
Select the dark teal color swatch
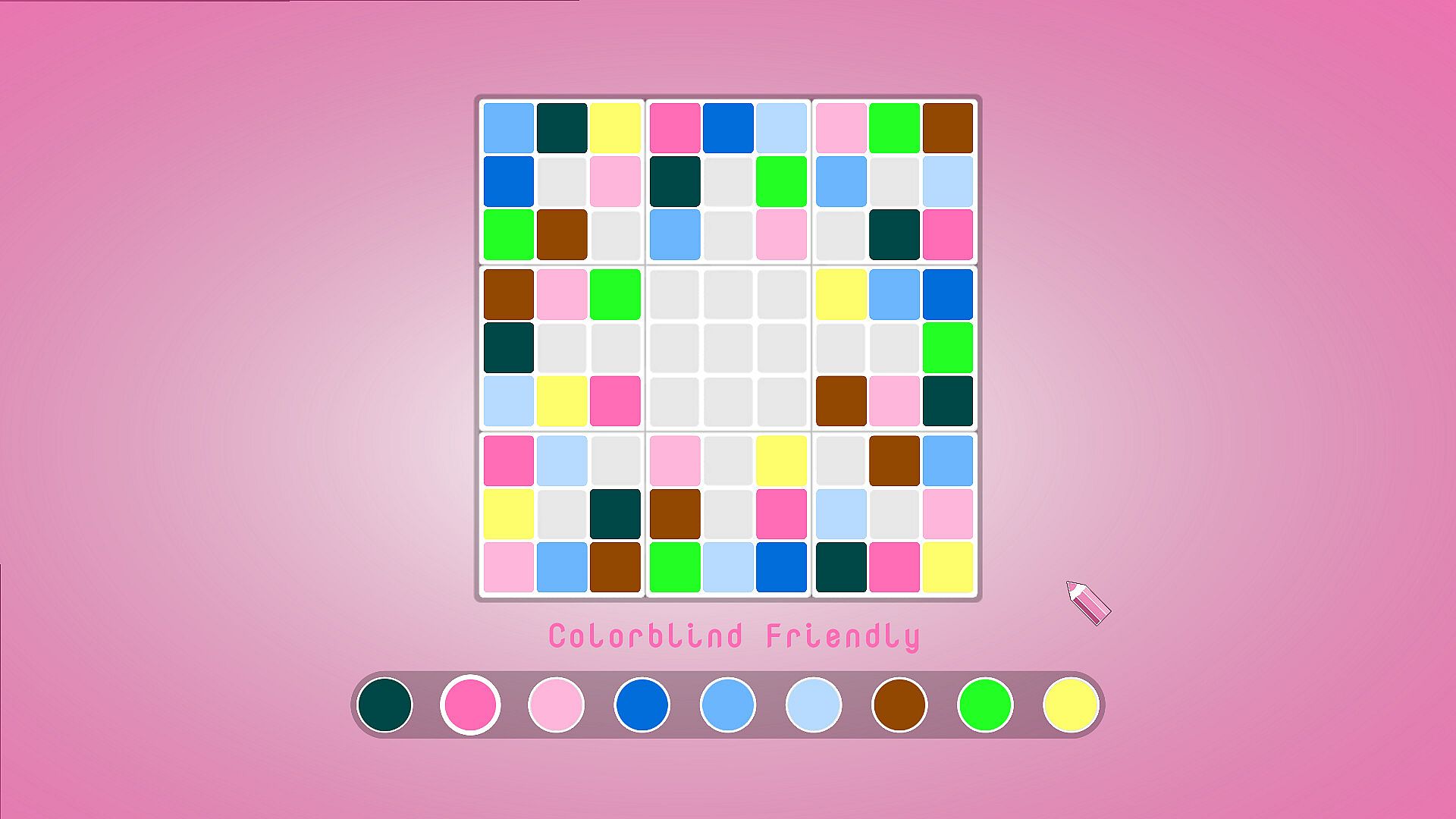point(384,704)
